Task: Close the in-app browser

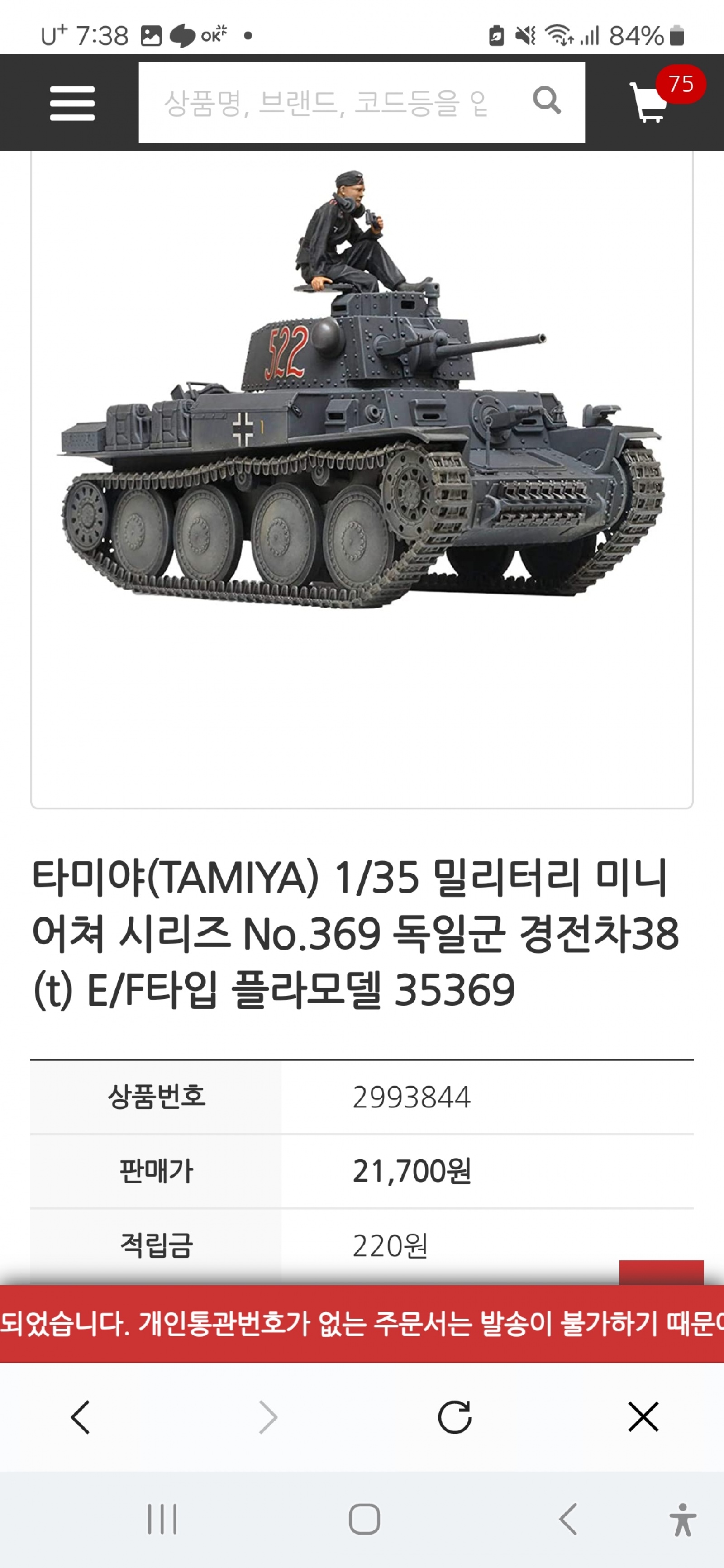Action: pyautogui.click(x=643, y=1416)
